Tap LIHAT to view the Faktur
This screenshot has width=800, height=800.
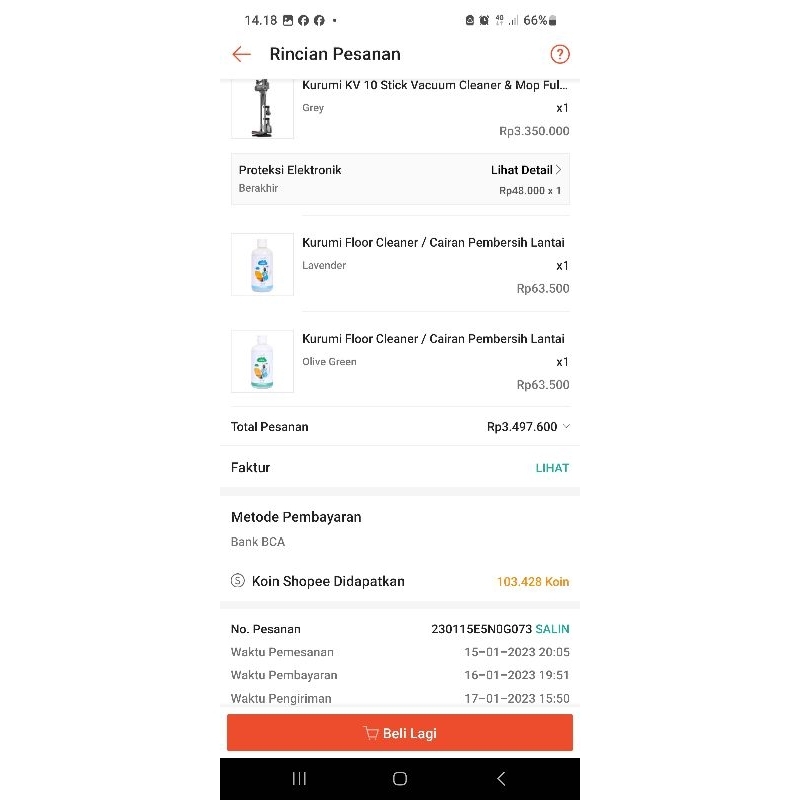coord(552,468)
